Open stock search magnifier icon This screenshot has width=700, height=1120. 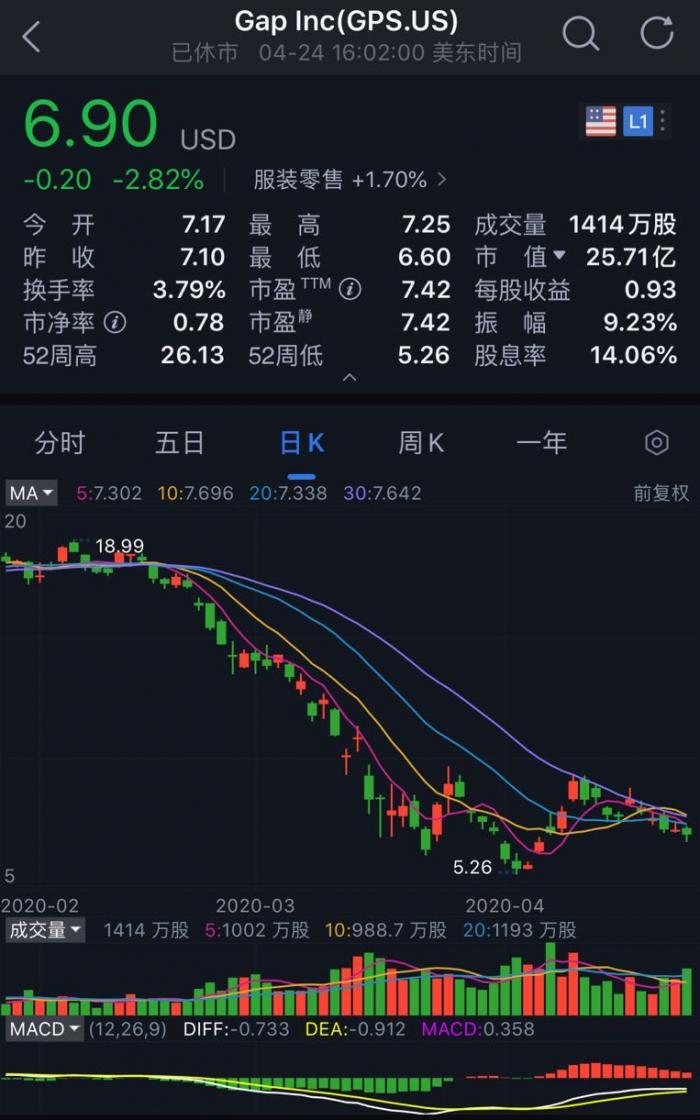click(580, 35)
